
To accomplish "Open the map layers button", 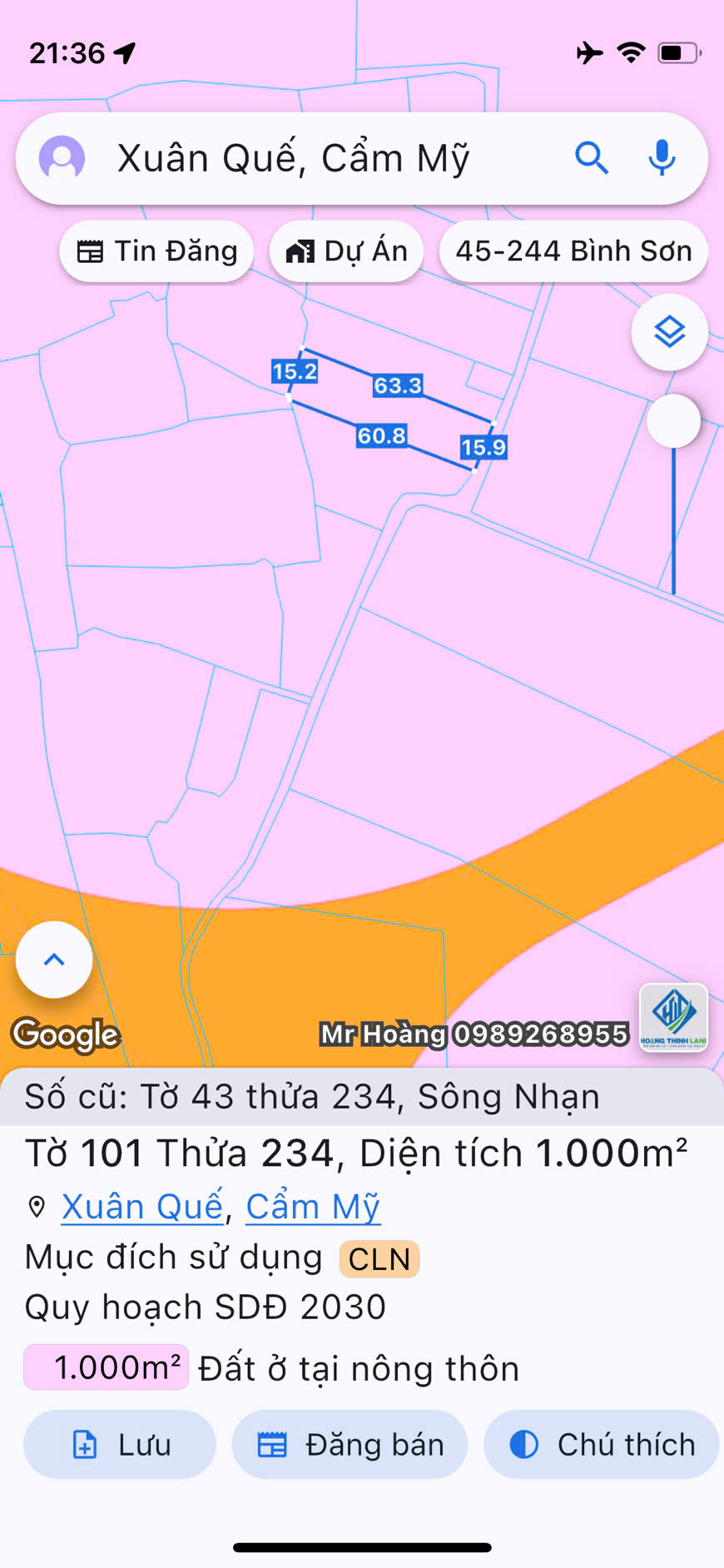I will point(669,333).
